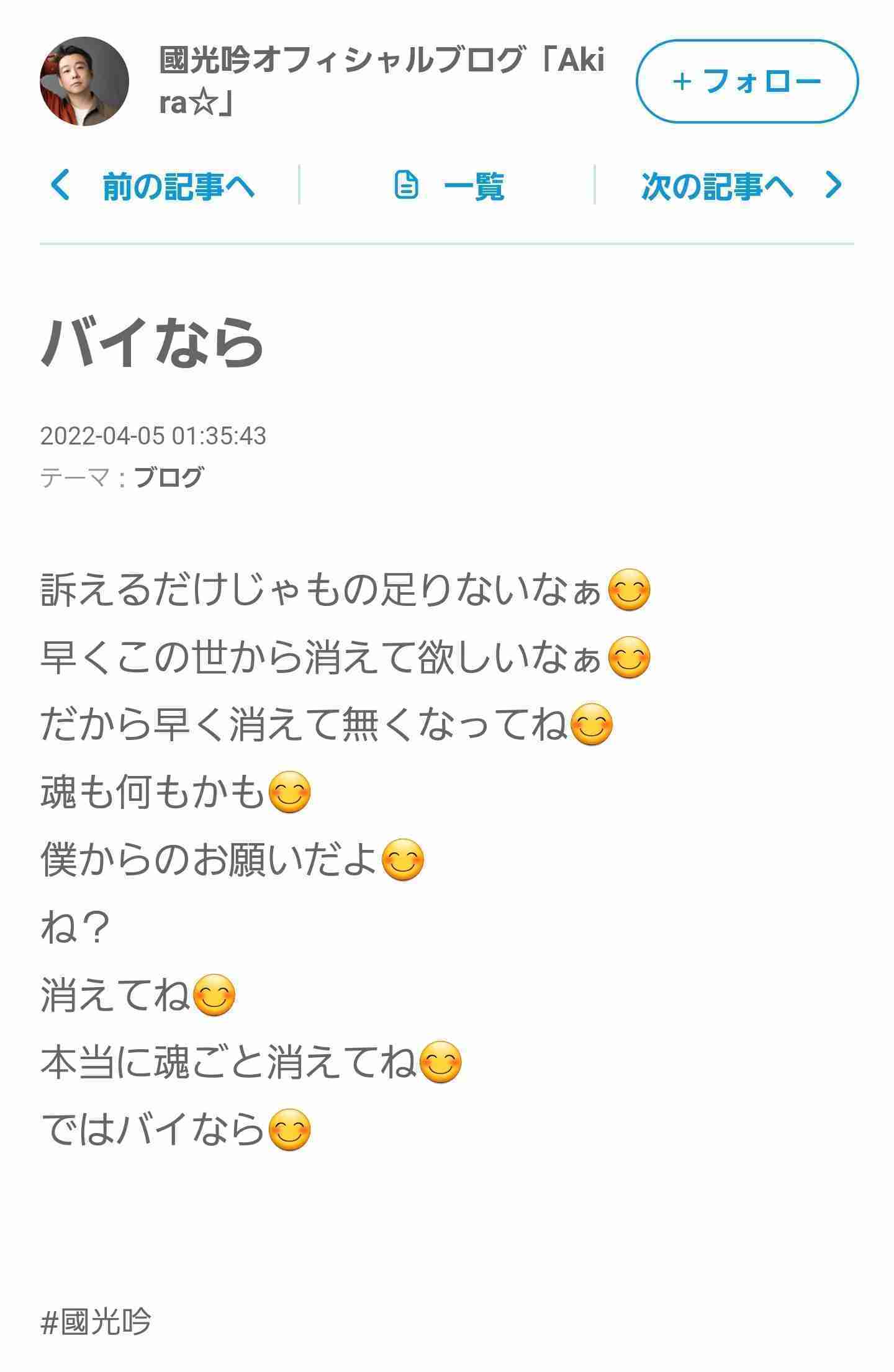Open the article list 一覧

(x=449, y=186)
